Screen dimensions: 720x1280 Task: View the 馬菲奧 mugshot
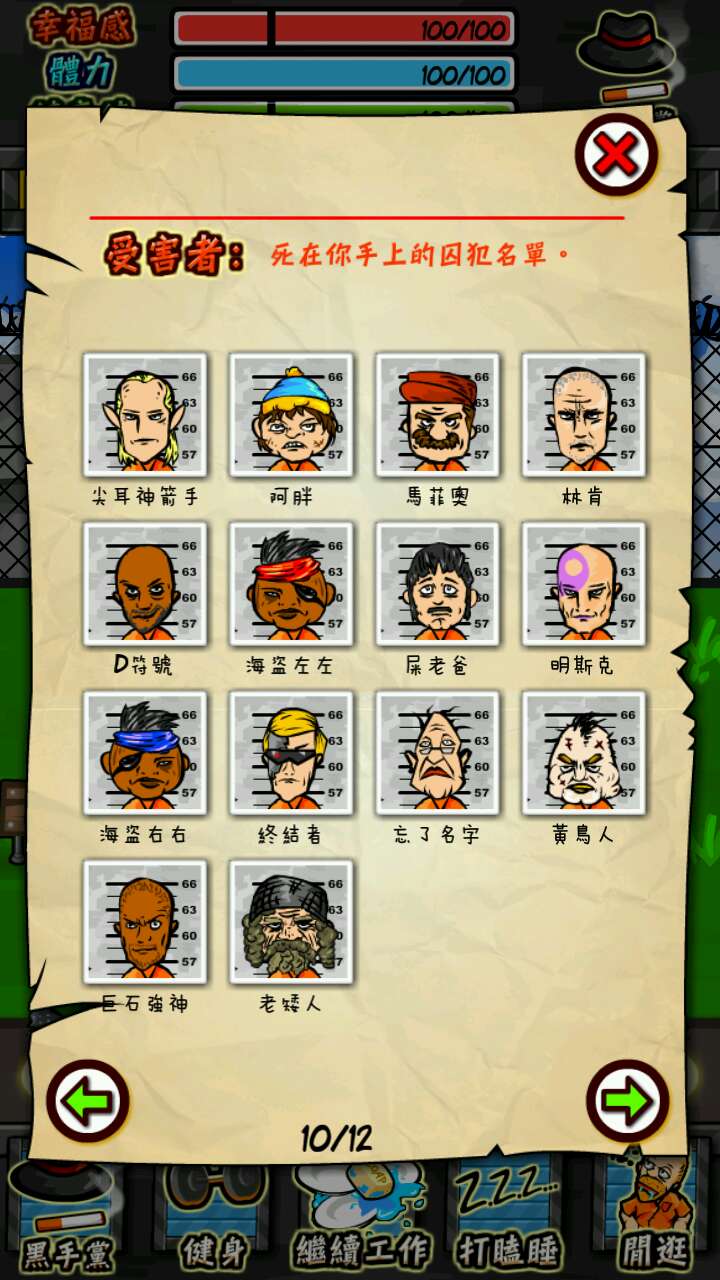click(438, 414)
